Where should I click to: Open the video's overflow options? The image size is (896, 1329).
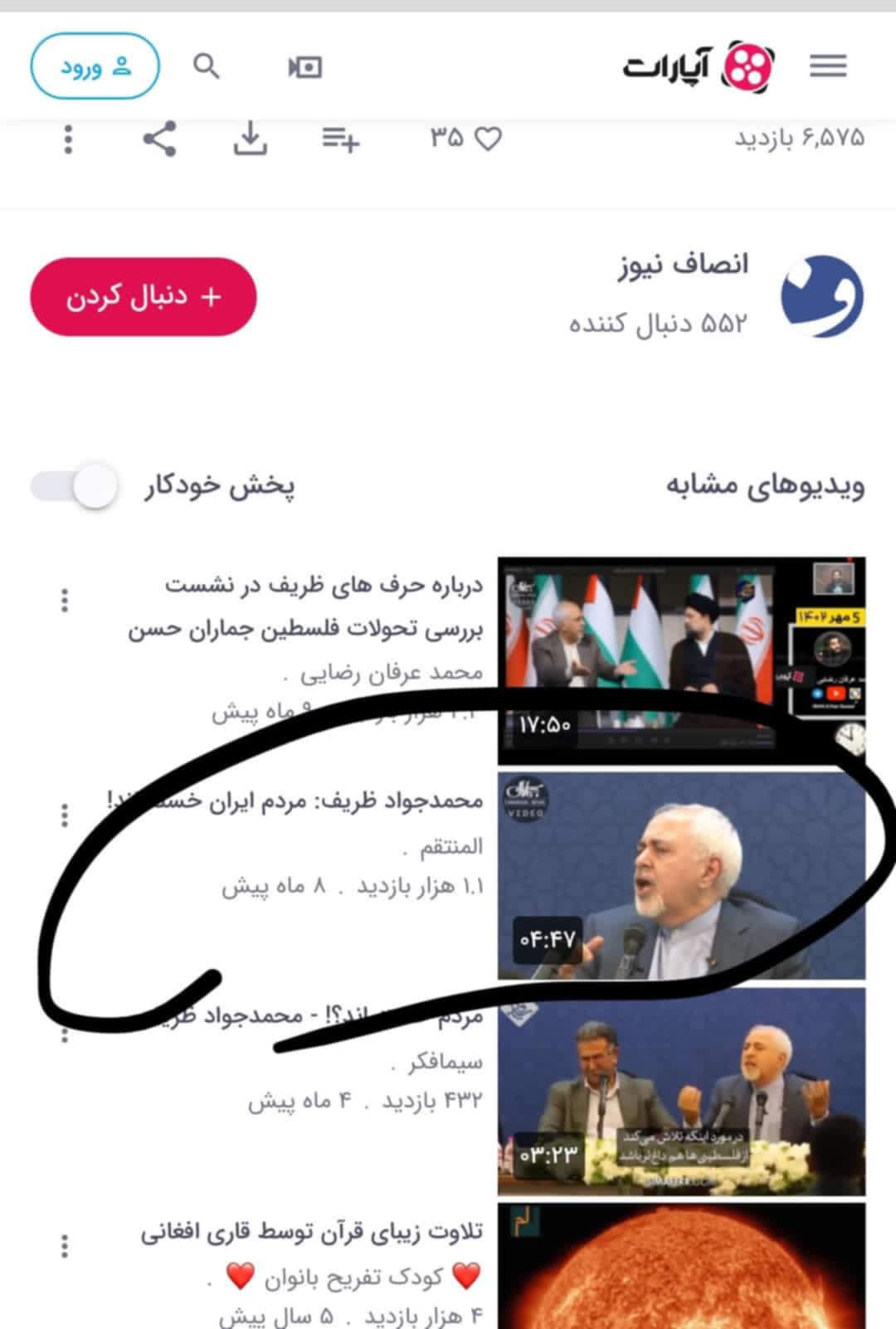[69, 139]
